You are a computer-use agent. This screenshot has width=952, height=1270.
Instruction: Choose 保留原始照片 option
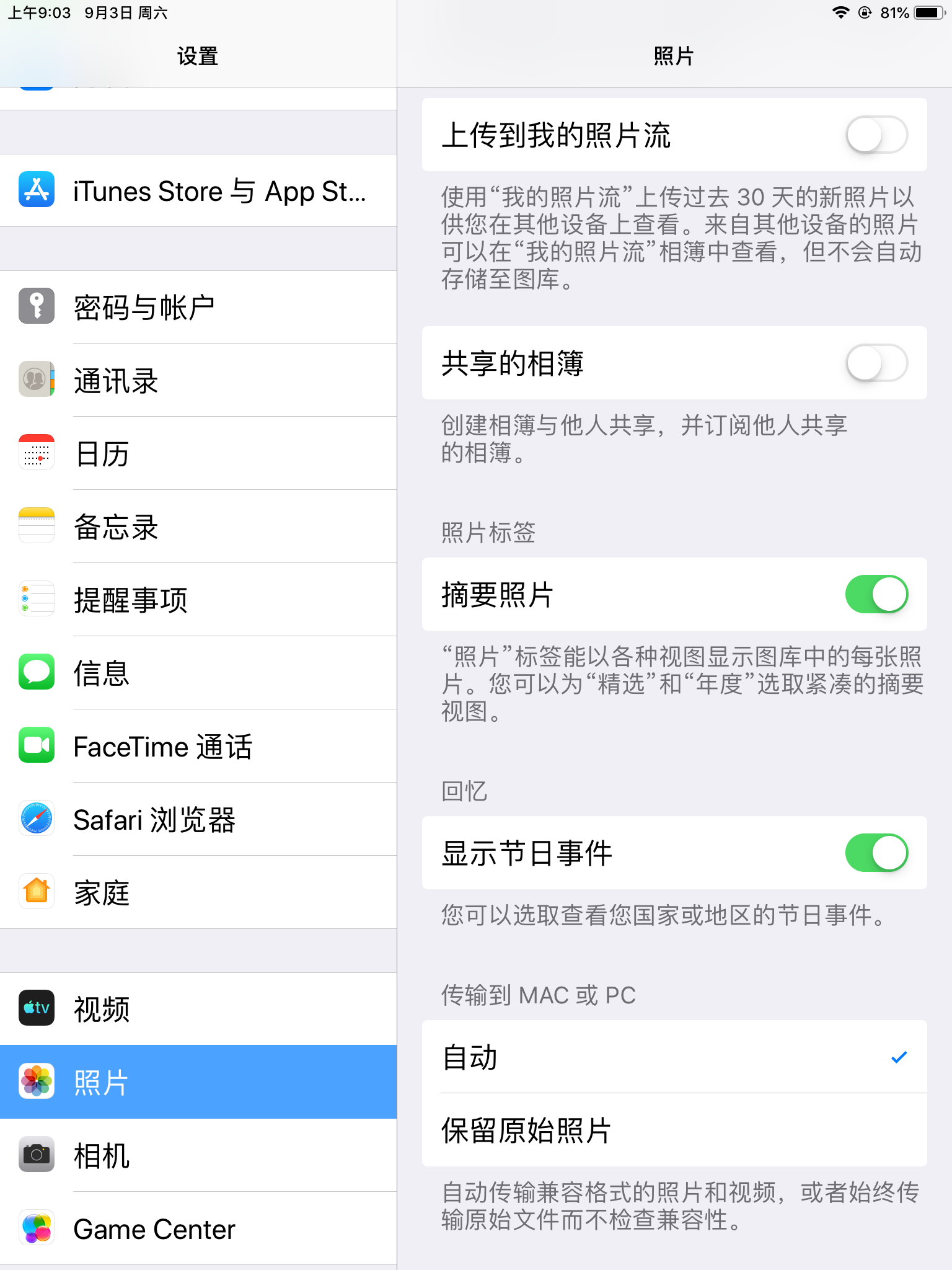click(x=674, y=1130)
